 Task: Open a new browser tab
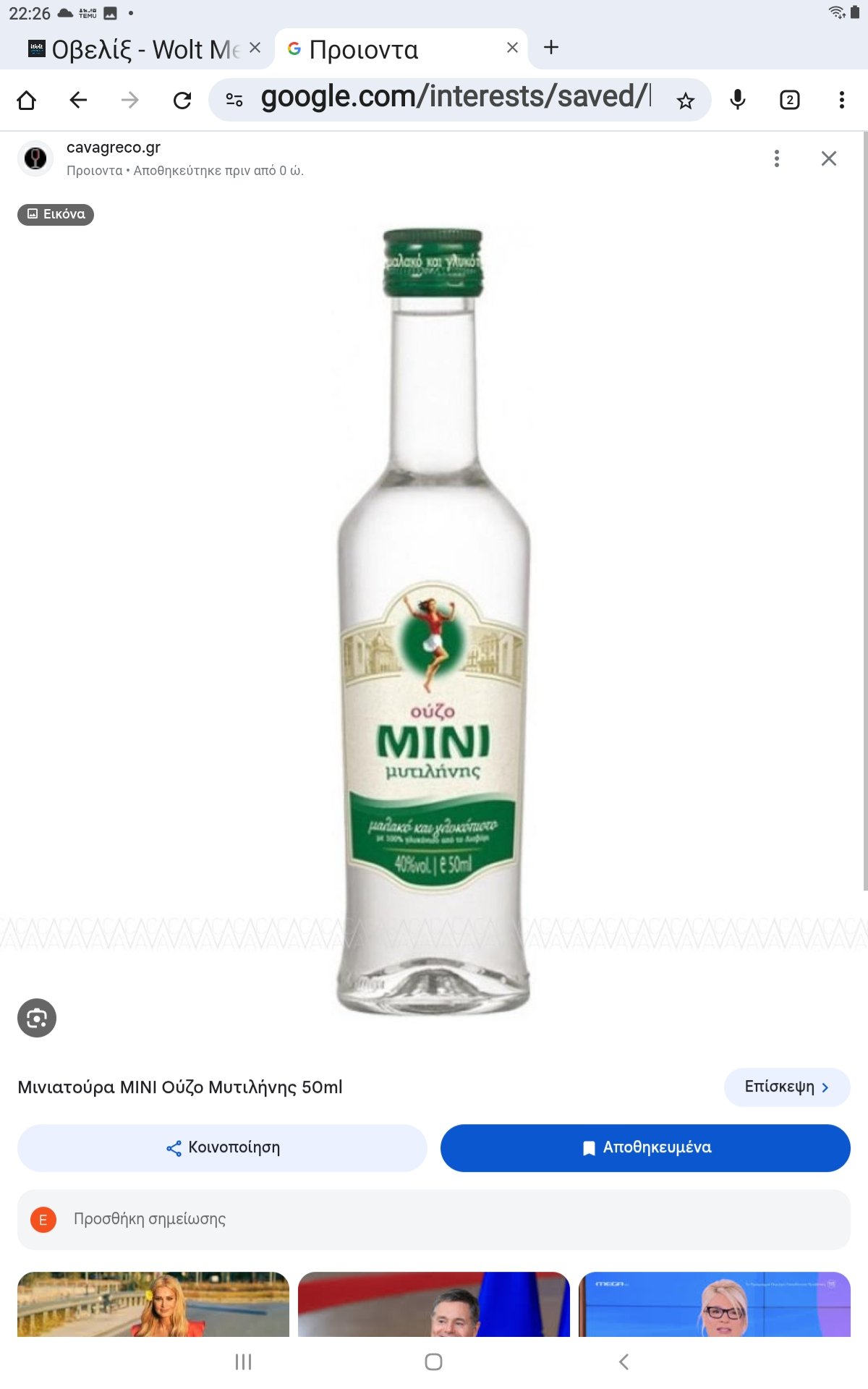551,48
